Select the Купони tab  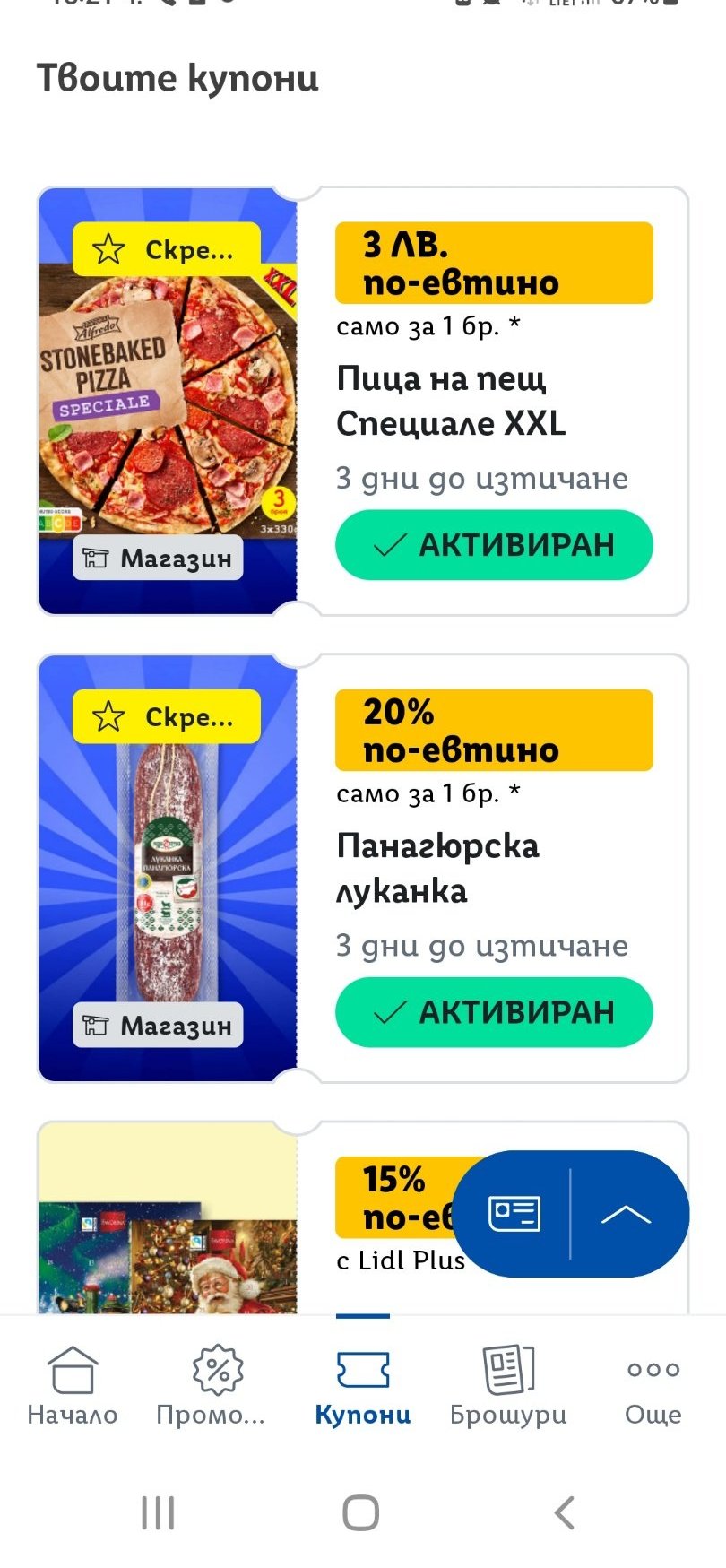click(363, 1385)
